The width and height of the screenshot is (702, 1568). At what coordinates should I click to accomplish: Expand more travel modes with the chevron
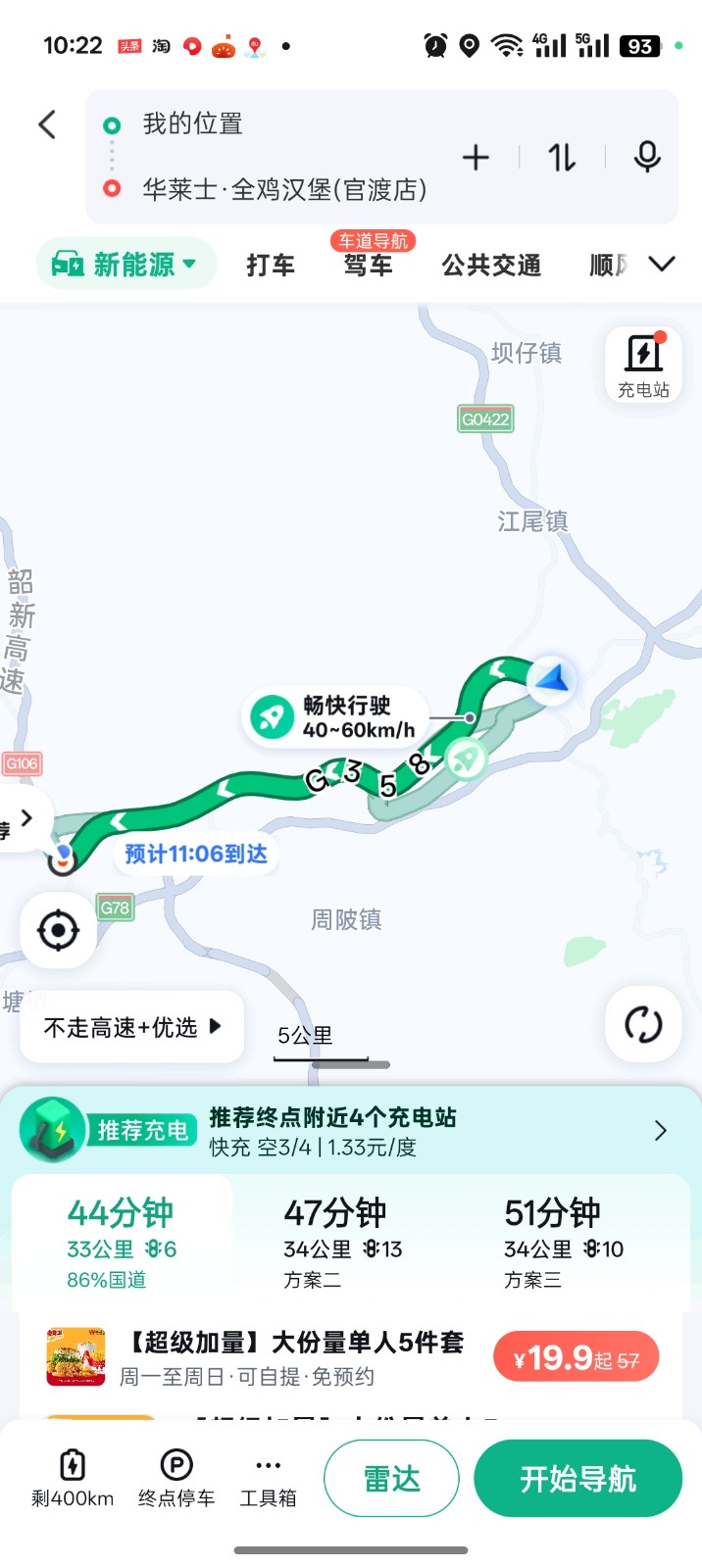[663, 265]
